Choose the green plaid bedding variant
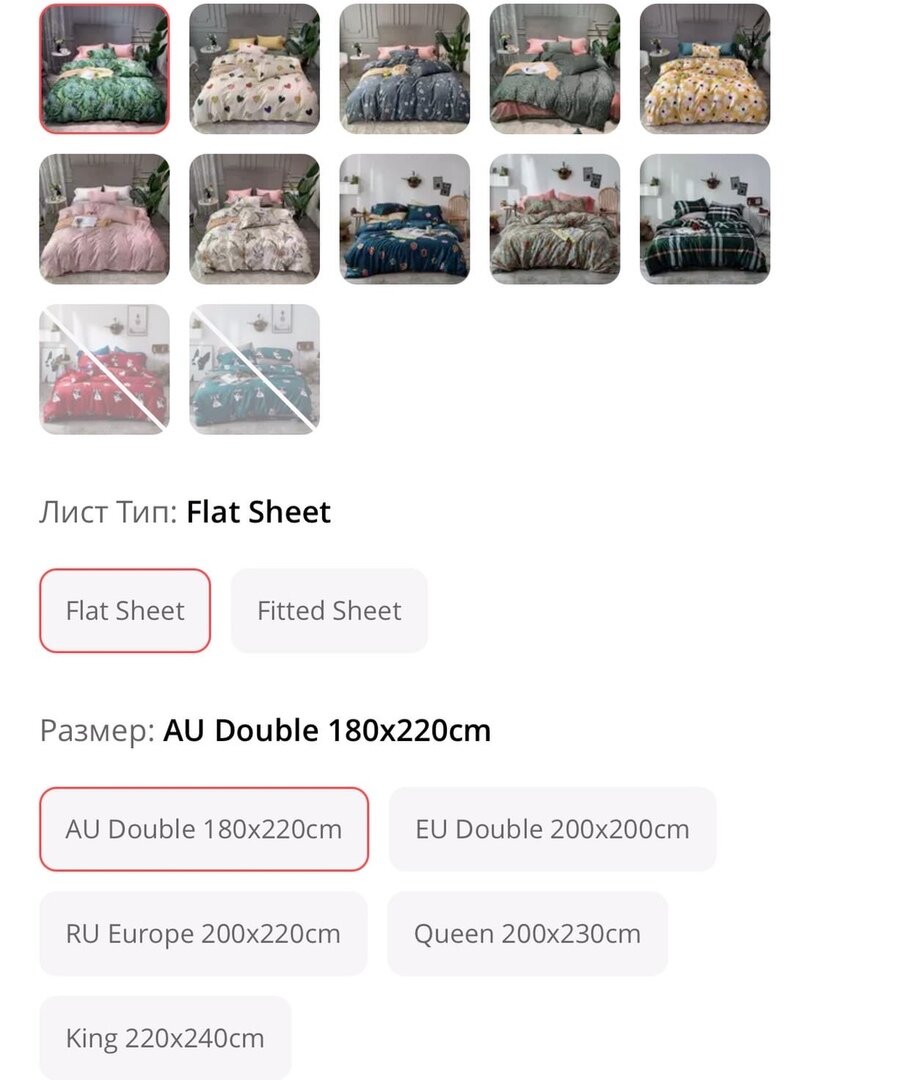Viewport: 901px width, 1080px height. pos(704,219)
